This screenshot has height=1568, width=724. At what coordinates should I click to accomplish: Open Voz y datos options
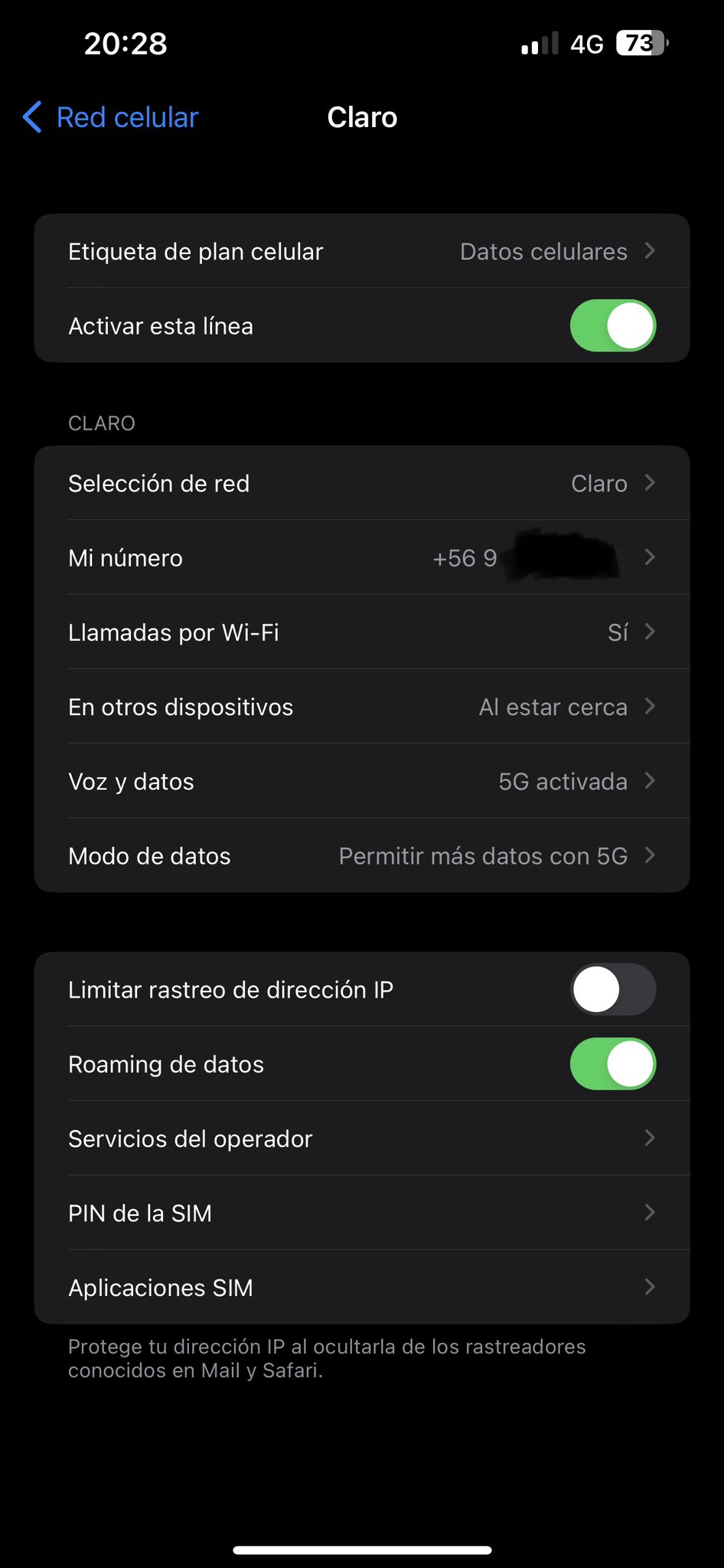pos(361,782)
